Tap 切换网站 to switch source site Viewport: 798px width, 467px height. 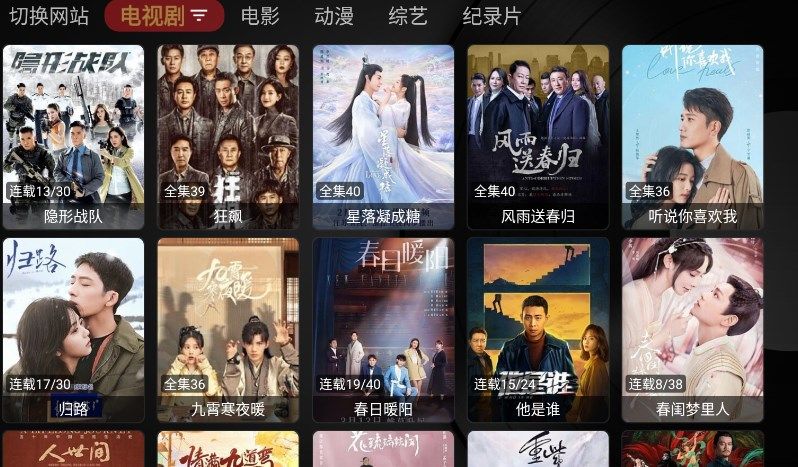point(49,16)
